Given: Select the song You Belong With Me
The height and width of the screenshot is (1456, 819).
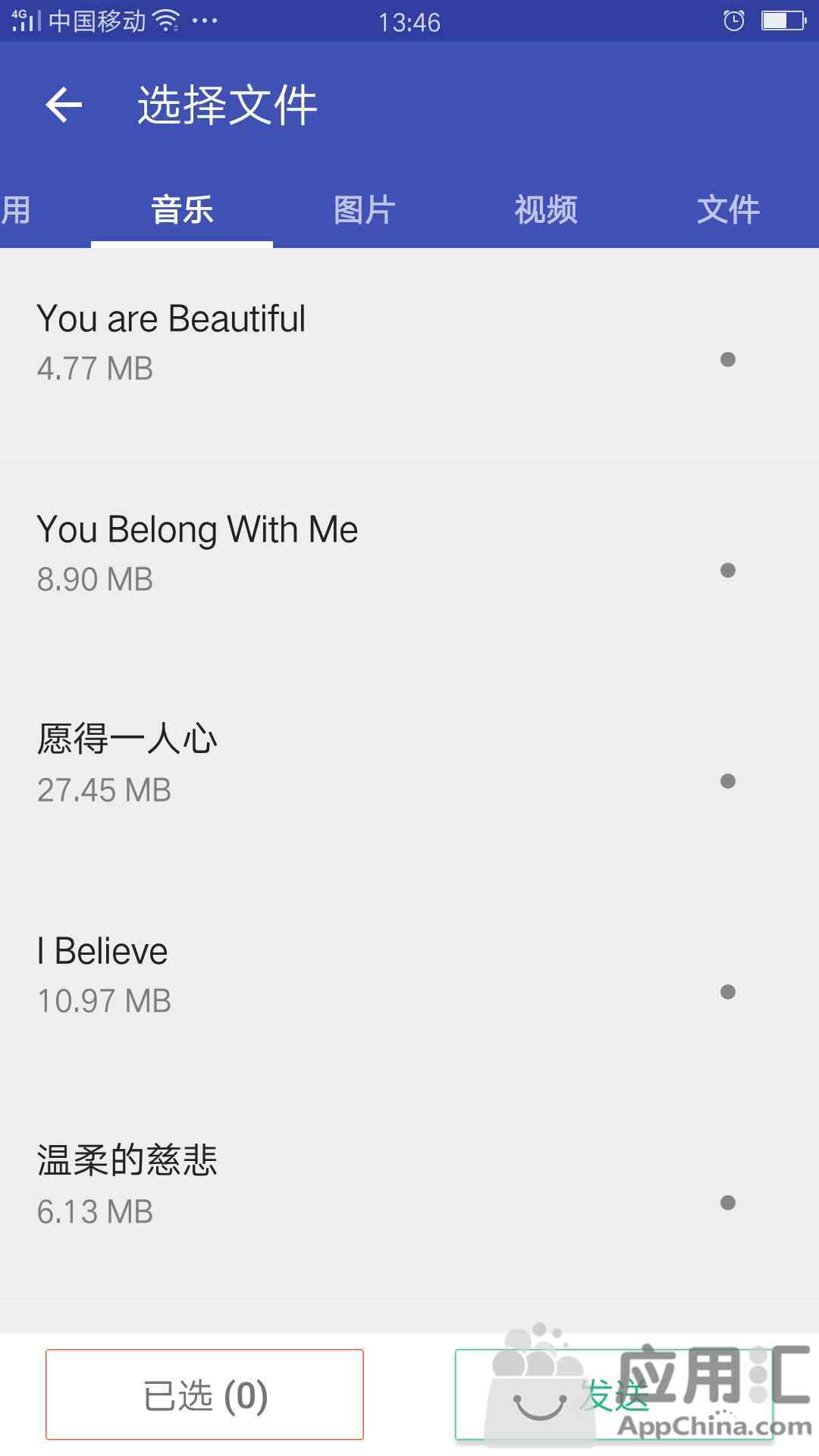Looking at the screenshot, I should (409, 564).
